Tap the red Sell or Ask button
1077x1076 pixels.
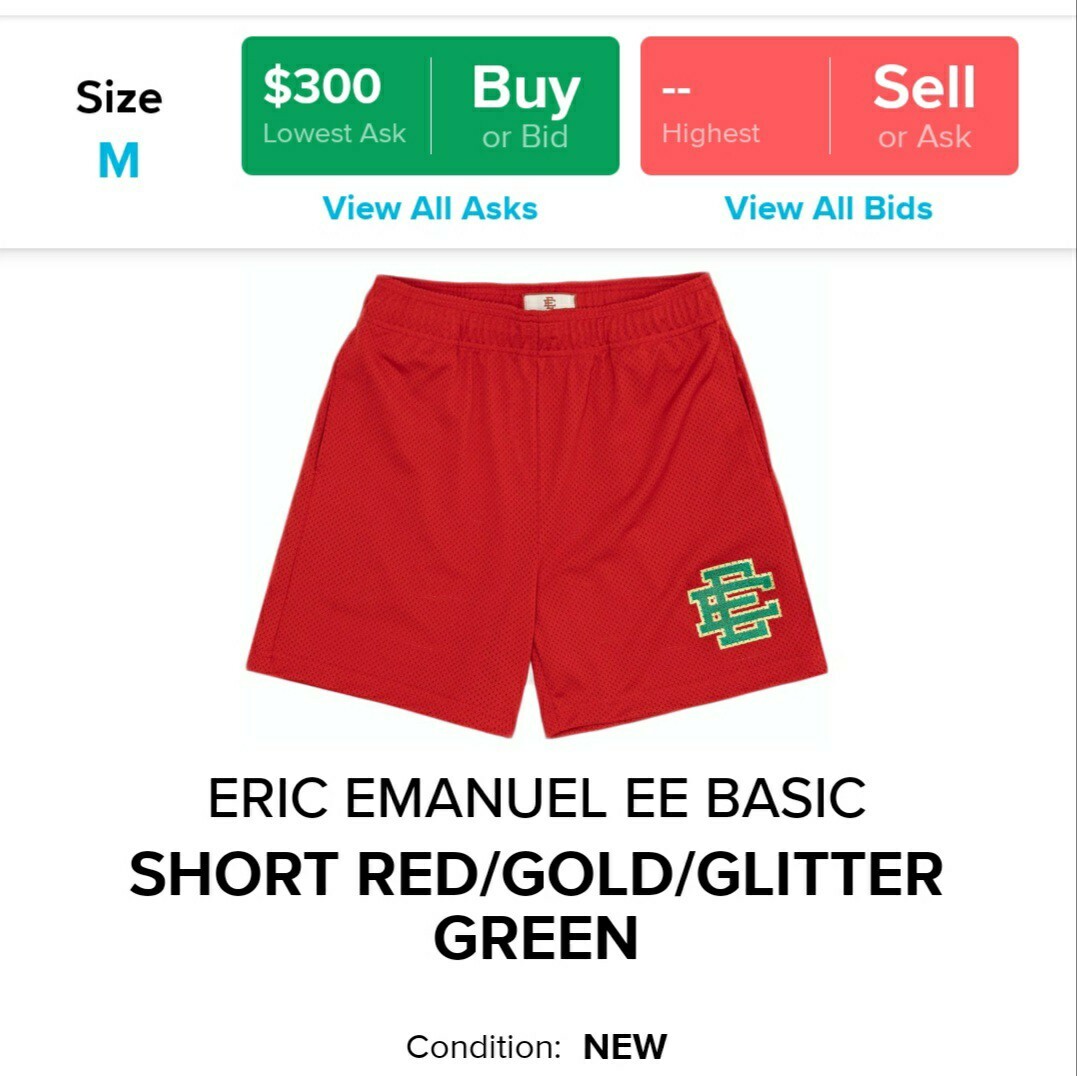point(828,106)
